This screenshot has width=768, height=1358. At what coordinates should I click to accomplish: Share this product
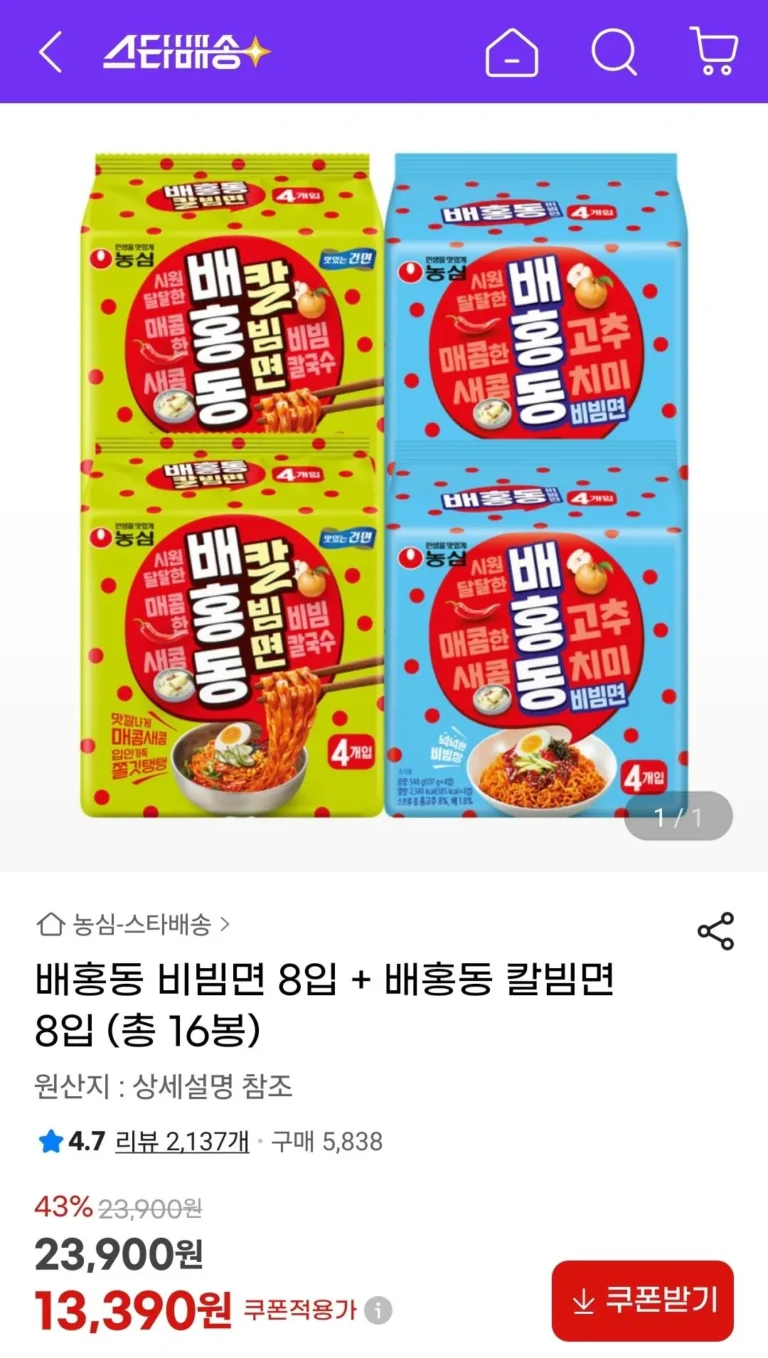[x=715, y=931]
